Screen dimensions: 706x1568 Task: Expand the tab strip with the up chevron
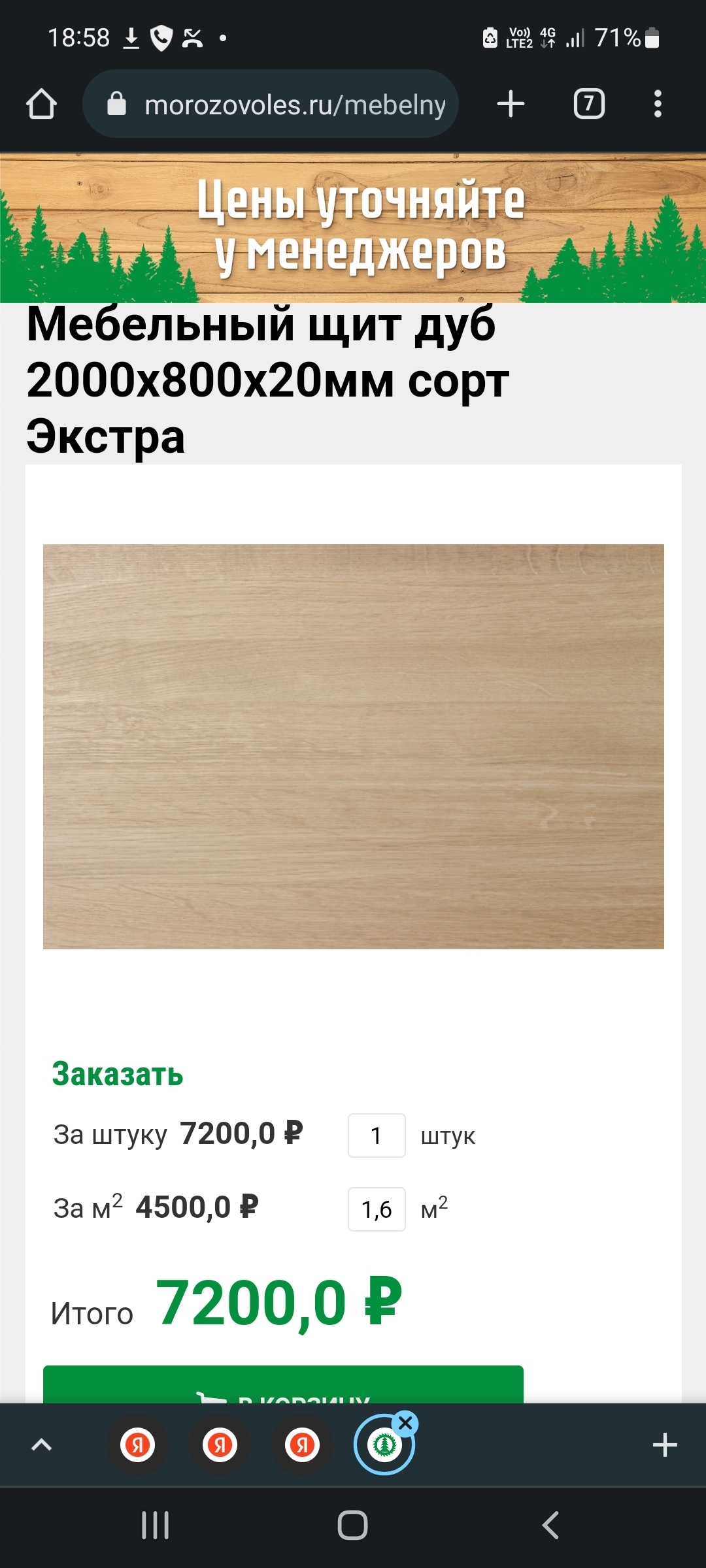(41, 1445)
